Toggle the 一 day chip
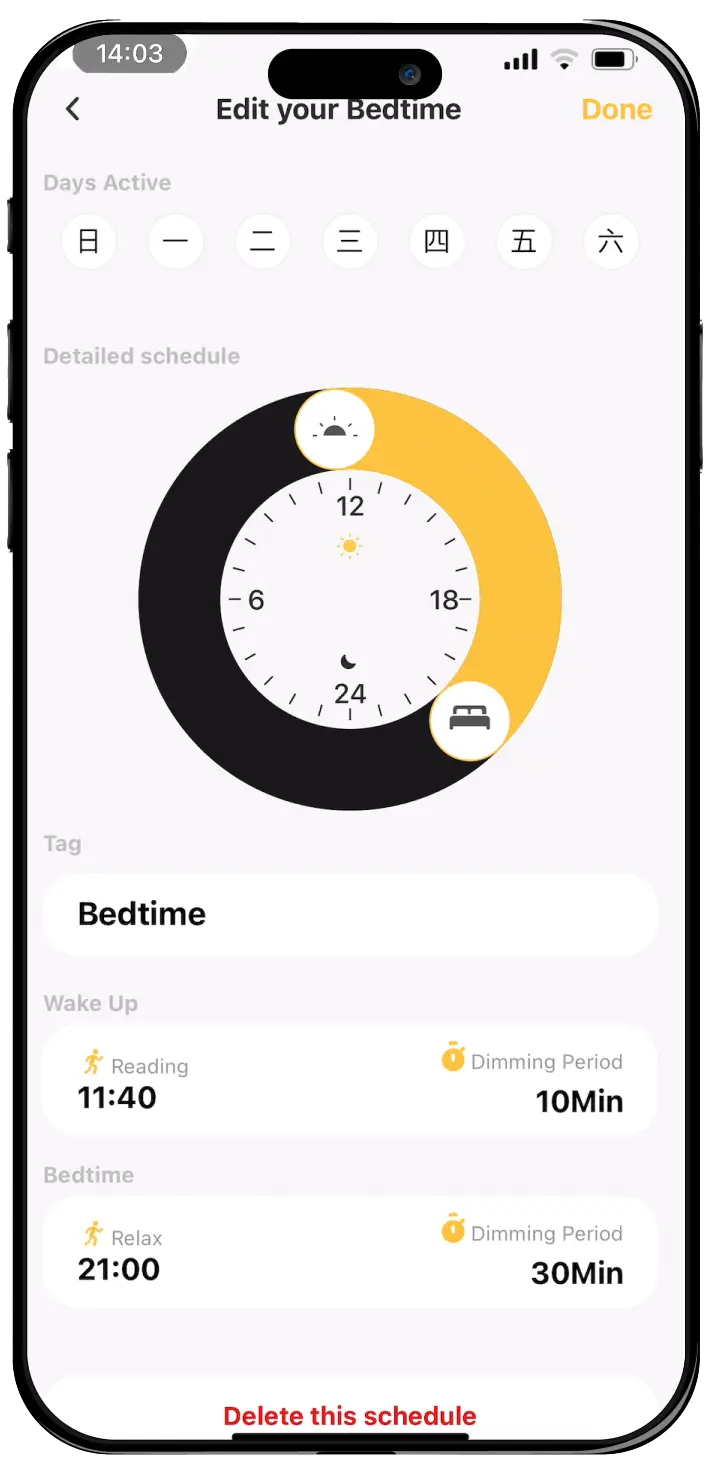The image size is (710, 1473). coord(176,242)
